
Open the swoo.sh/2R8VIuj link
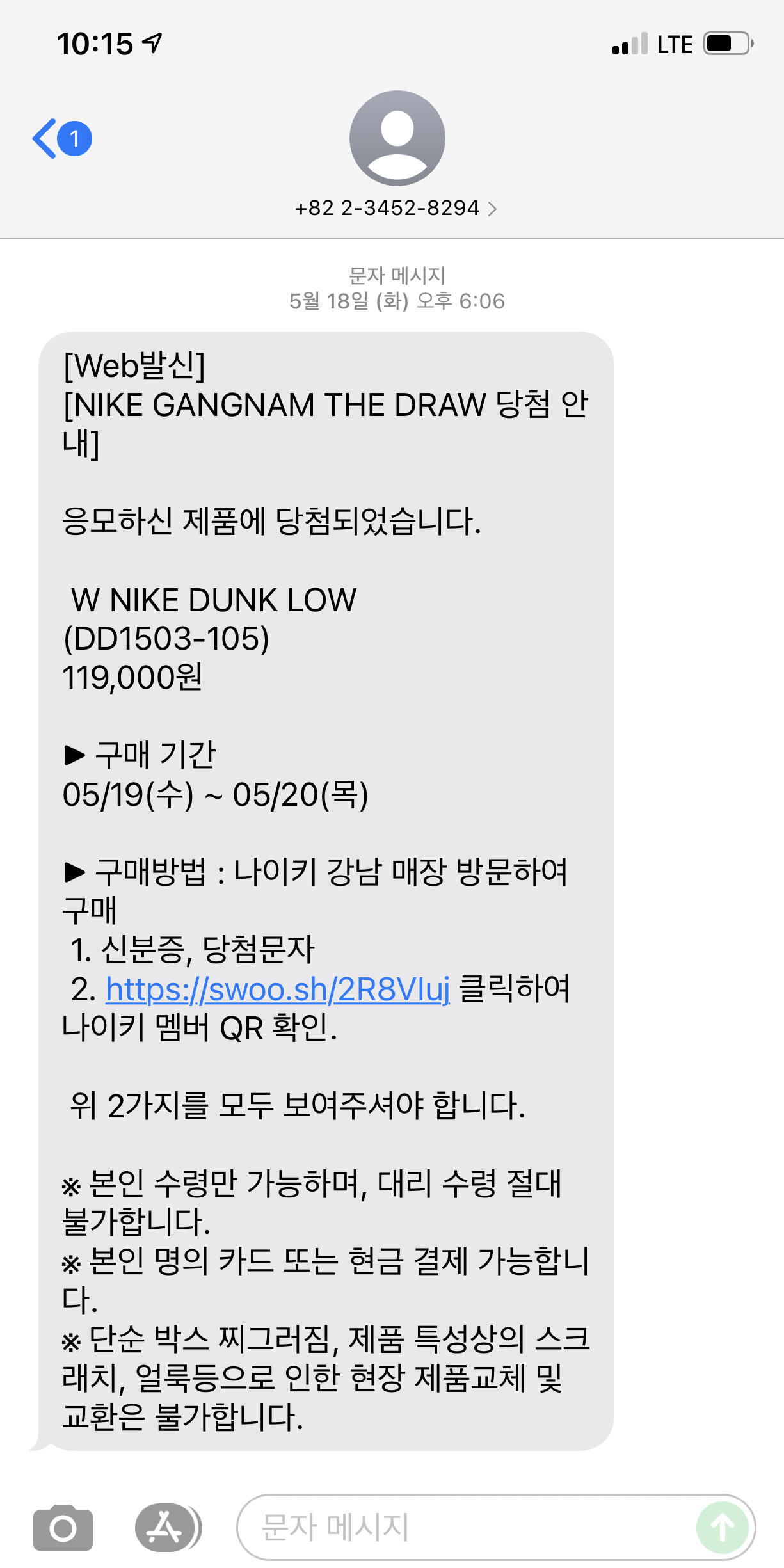pos(277,989)
